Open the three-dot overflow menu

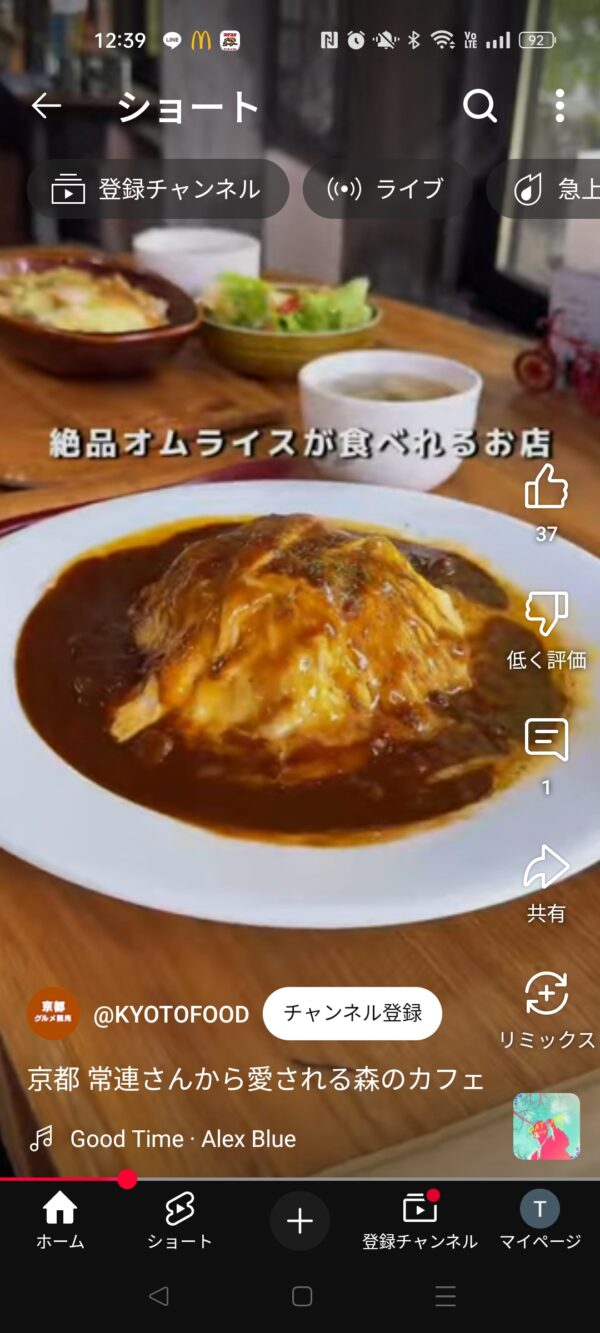click(x=559, y=106)
